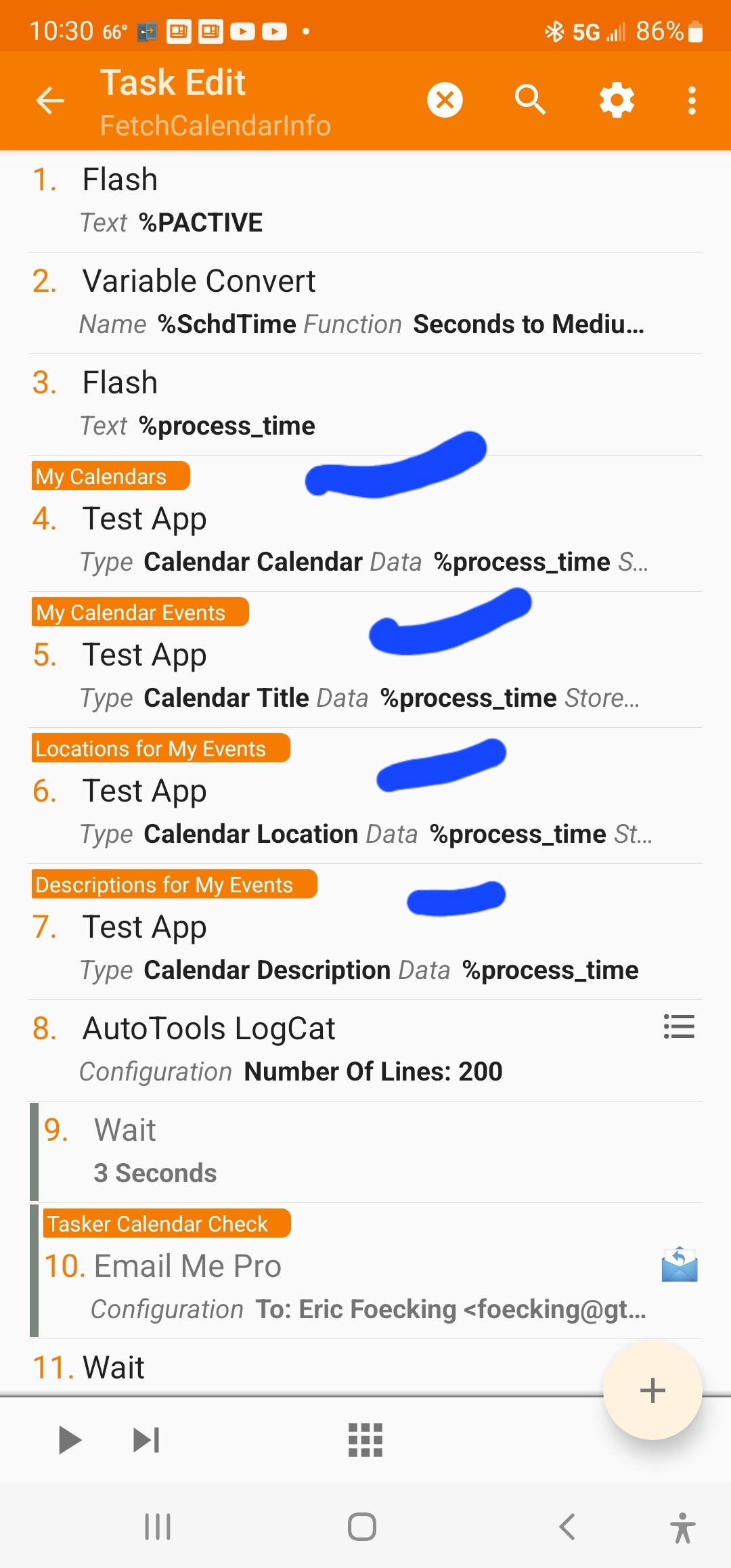Image resolution: width=731 pixels, height=1568 pixels.
Task: Tap the cancel X icon in toolbar
Action: coord(445,101)
